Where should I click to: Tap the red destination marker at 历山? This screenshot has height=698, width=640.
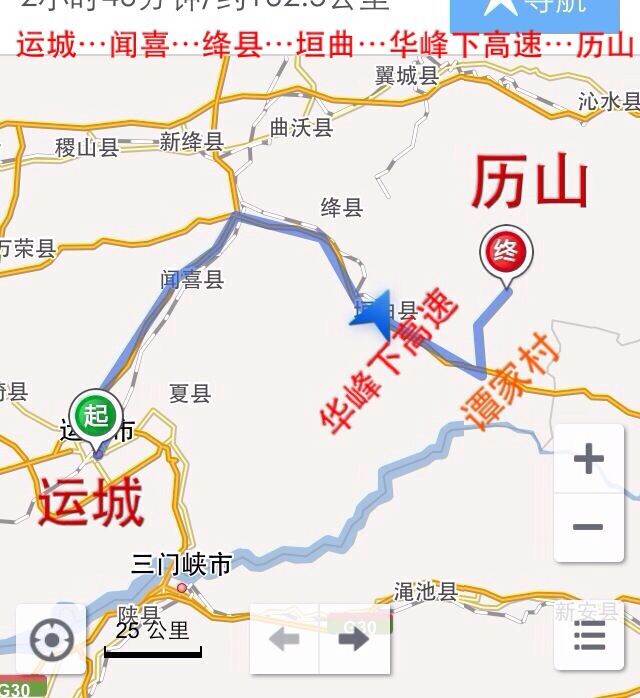click(x=506, y=254)
